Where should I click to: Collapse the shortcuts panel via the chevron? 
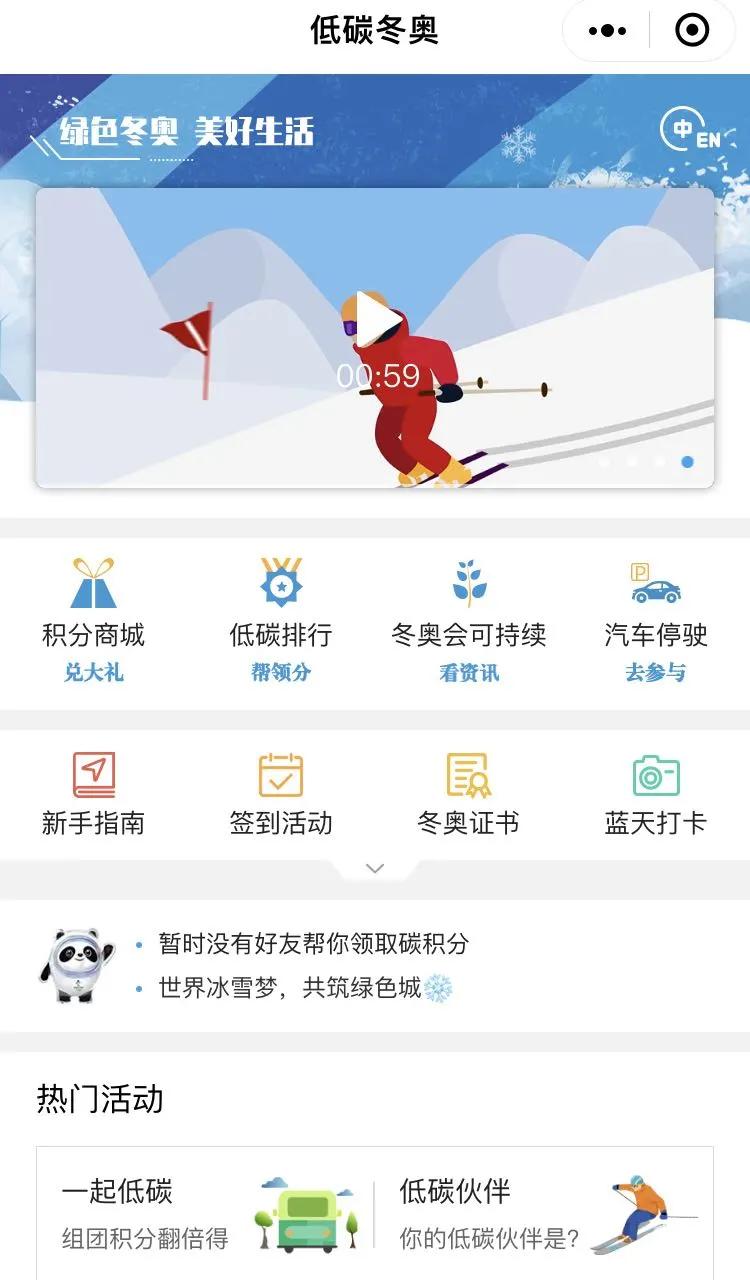(x=375, y=868)
